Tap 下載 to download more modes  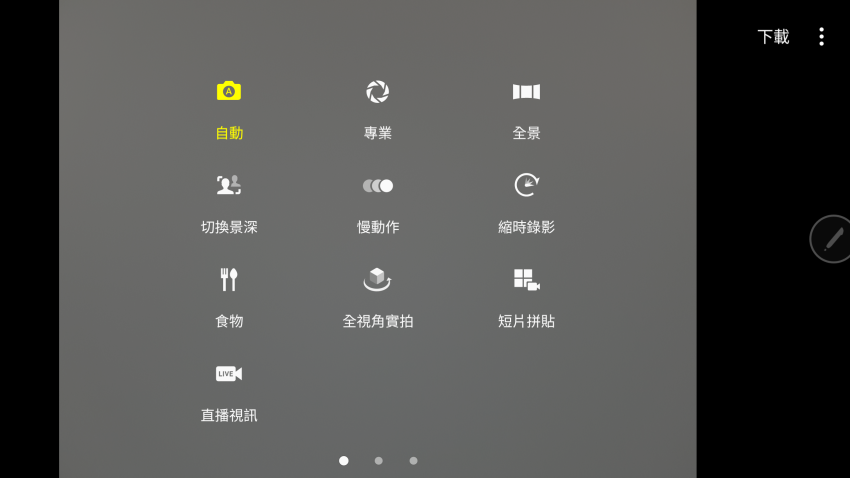tap(773, 37)
